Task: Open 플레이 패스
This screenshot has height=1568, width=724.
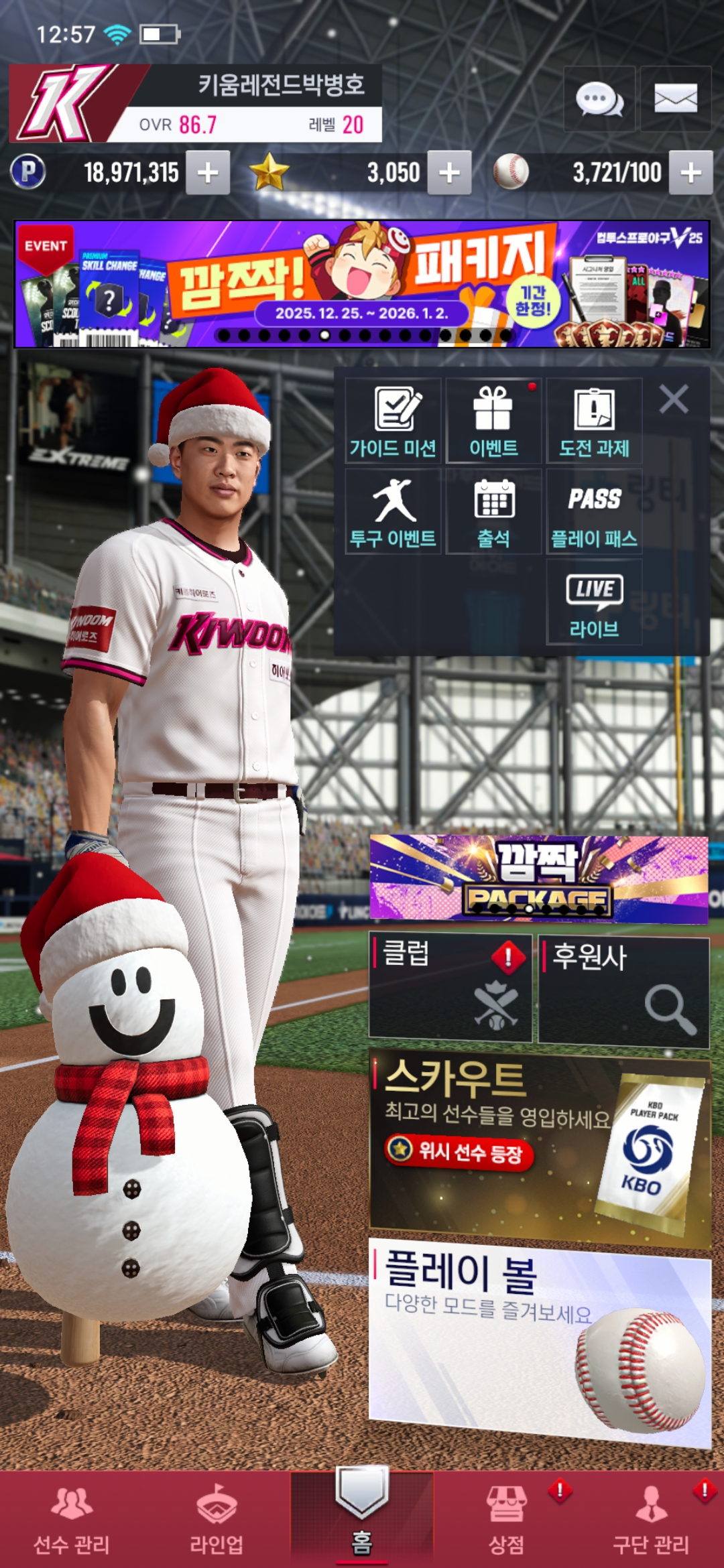Action: pyautogui.click(x=594, y=511)
